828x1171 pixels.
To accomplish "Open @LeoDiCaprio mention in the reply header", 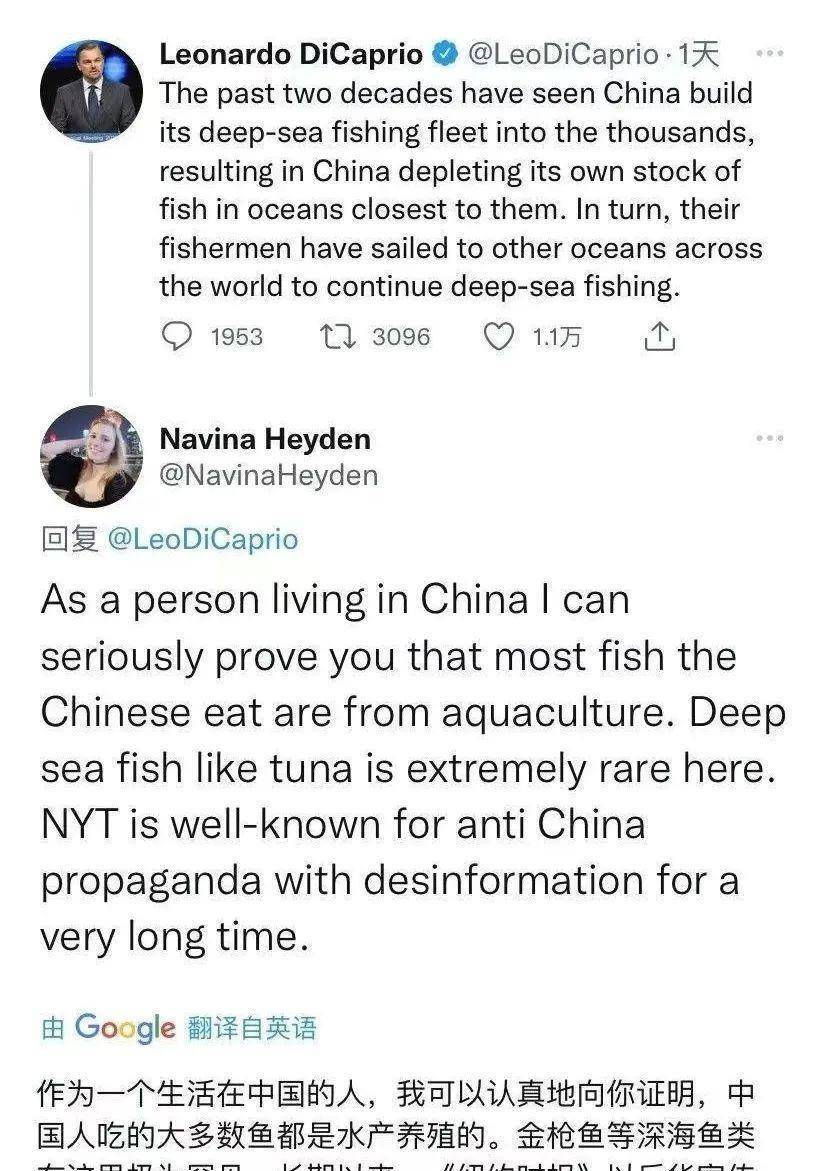I will click(204, 539).
